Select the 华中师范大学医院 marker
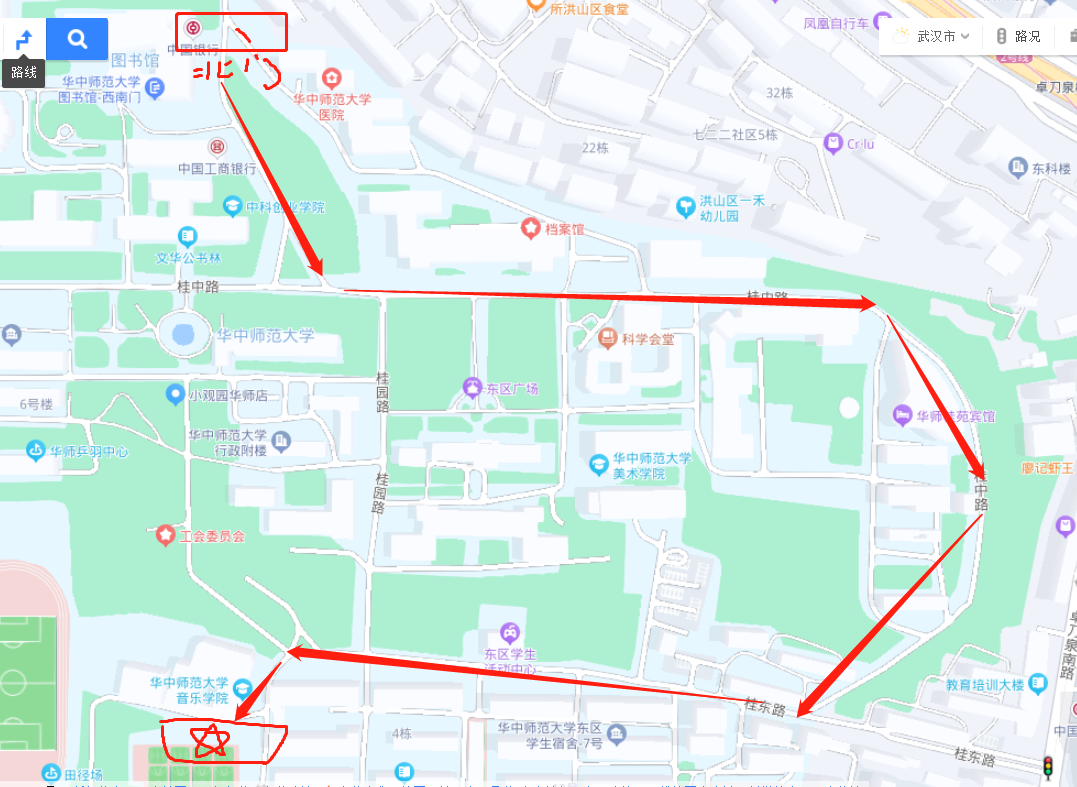1077x787 pixels. [332, 78]
